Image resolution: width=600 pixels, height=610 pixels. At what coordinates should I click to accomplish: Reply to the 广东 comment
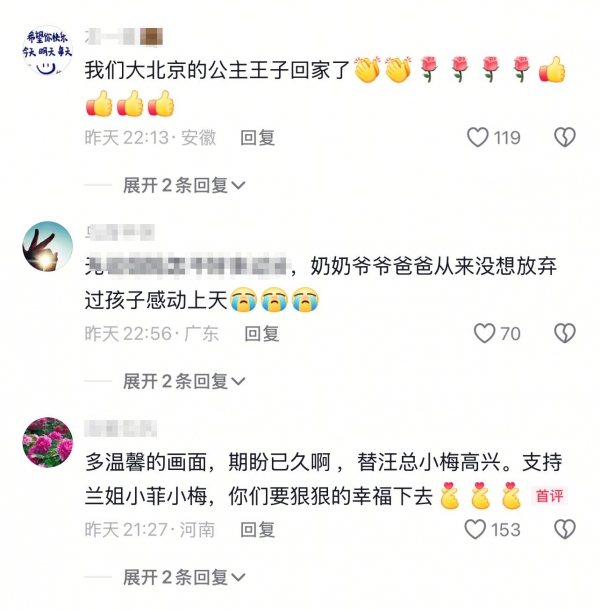pyautogui.click(x=262, y=334)
